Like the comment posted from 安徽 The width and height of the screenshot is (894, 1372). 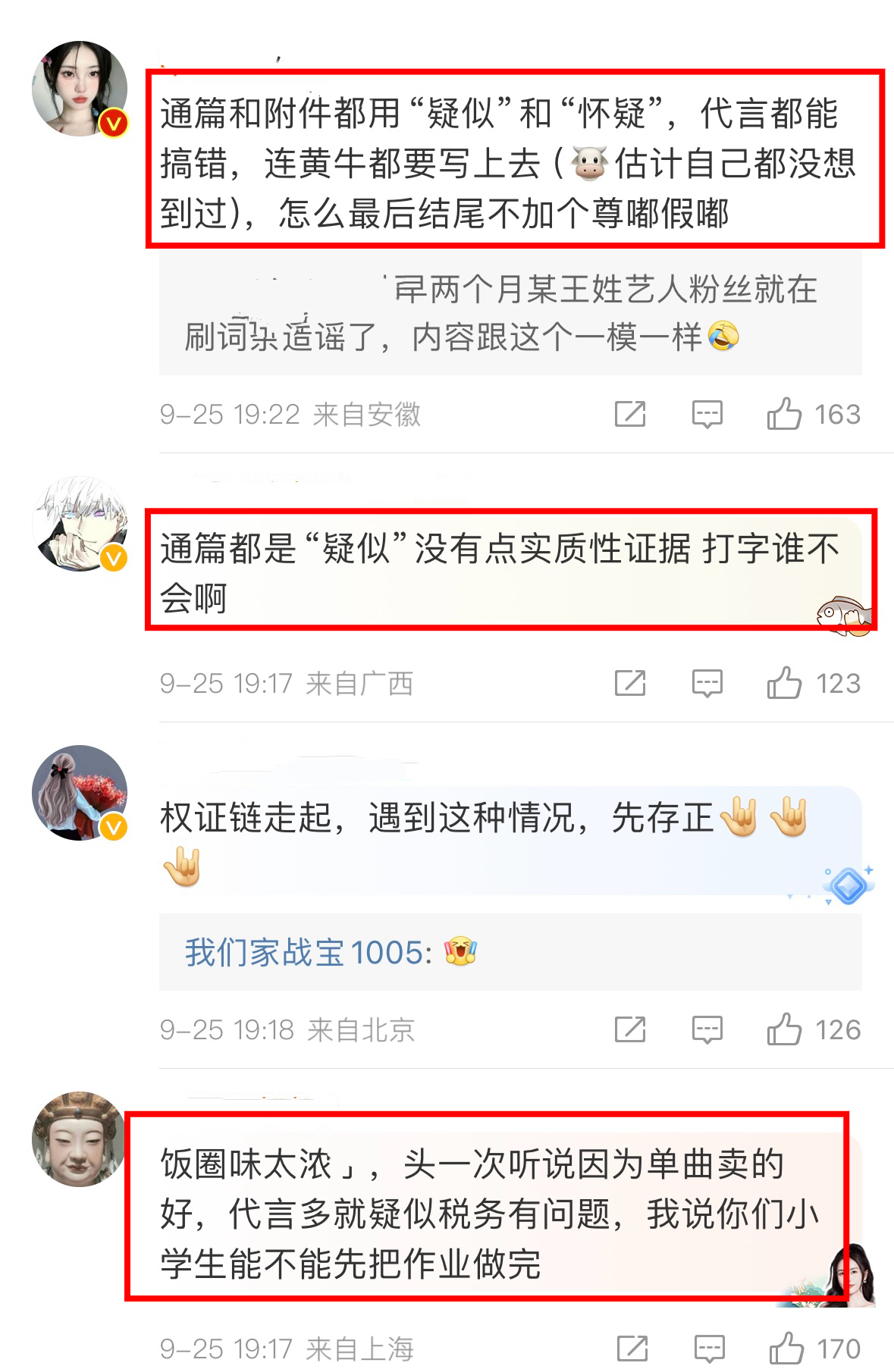[784, 414]
